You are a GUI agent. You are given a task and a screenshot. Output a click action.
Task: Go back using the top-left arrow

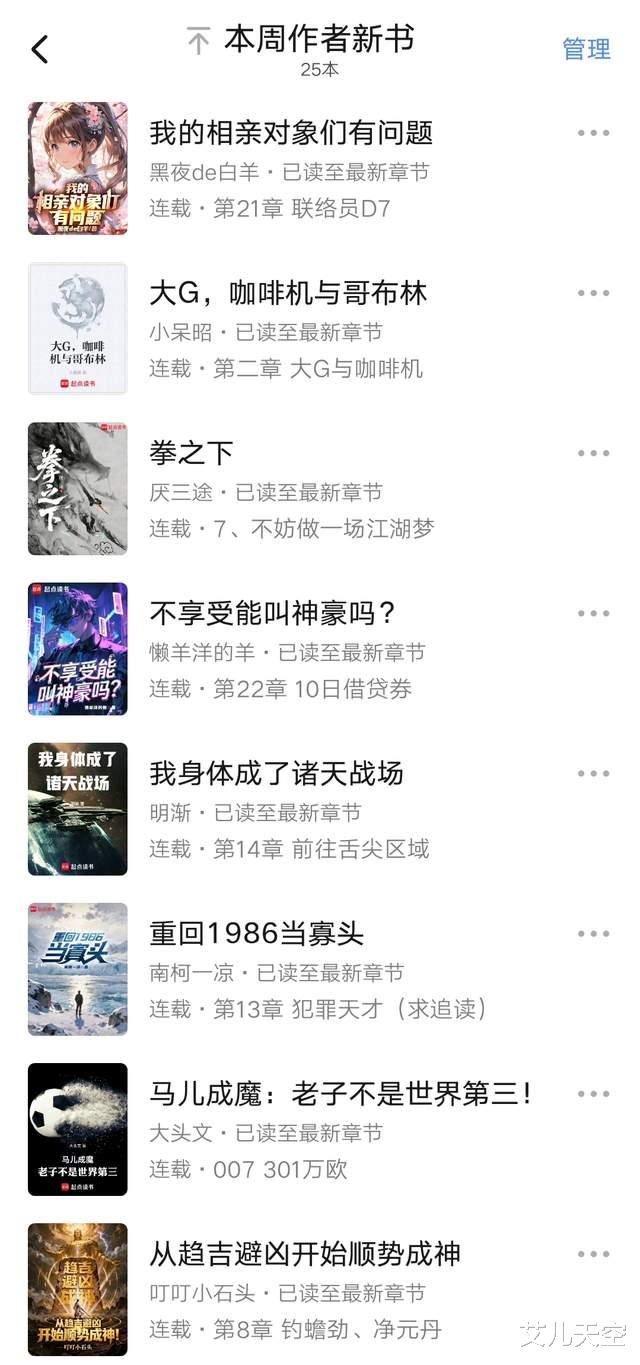click(40, 49)
